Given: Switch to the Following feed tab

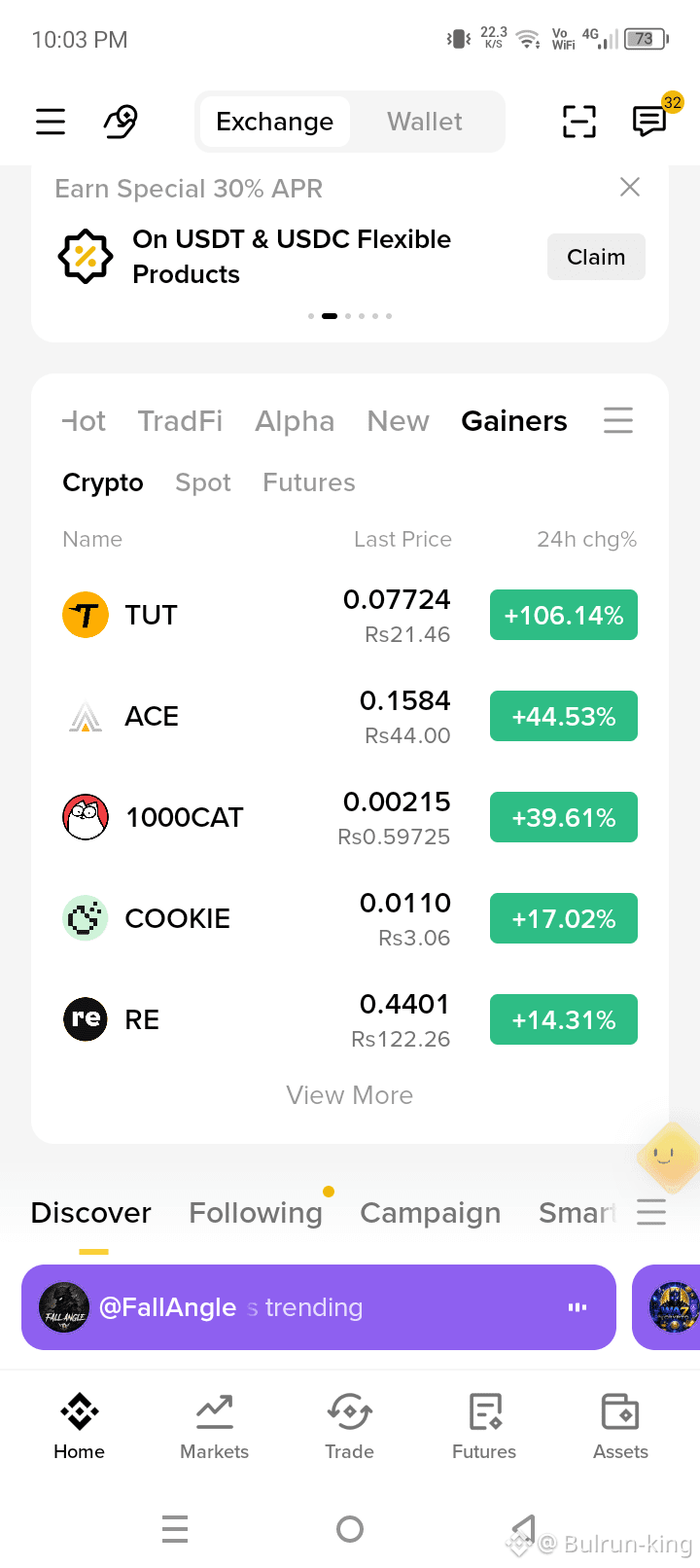Looking at the screenshot, I should point(256,1213).
